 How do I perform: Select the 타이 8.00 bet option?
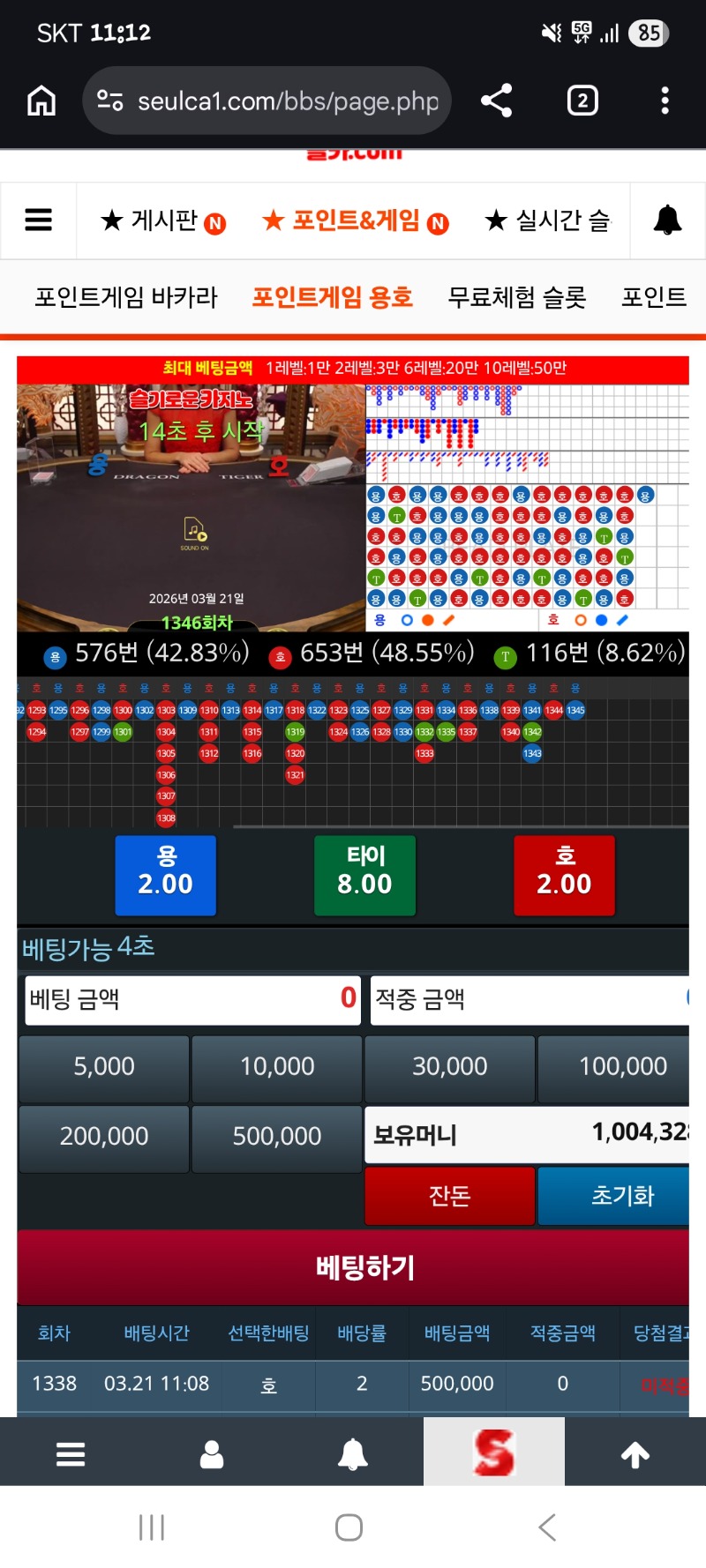(364, 874)
